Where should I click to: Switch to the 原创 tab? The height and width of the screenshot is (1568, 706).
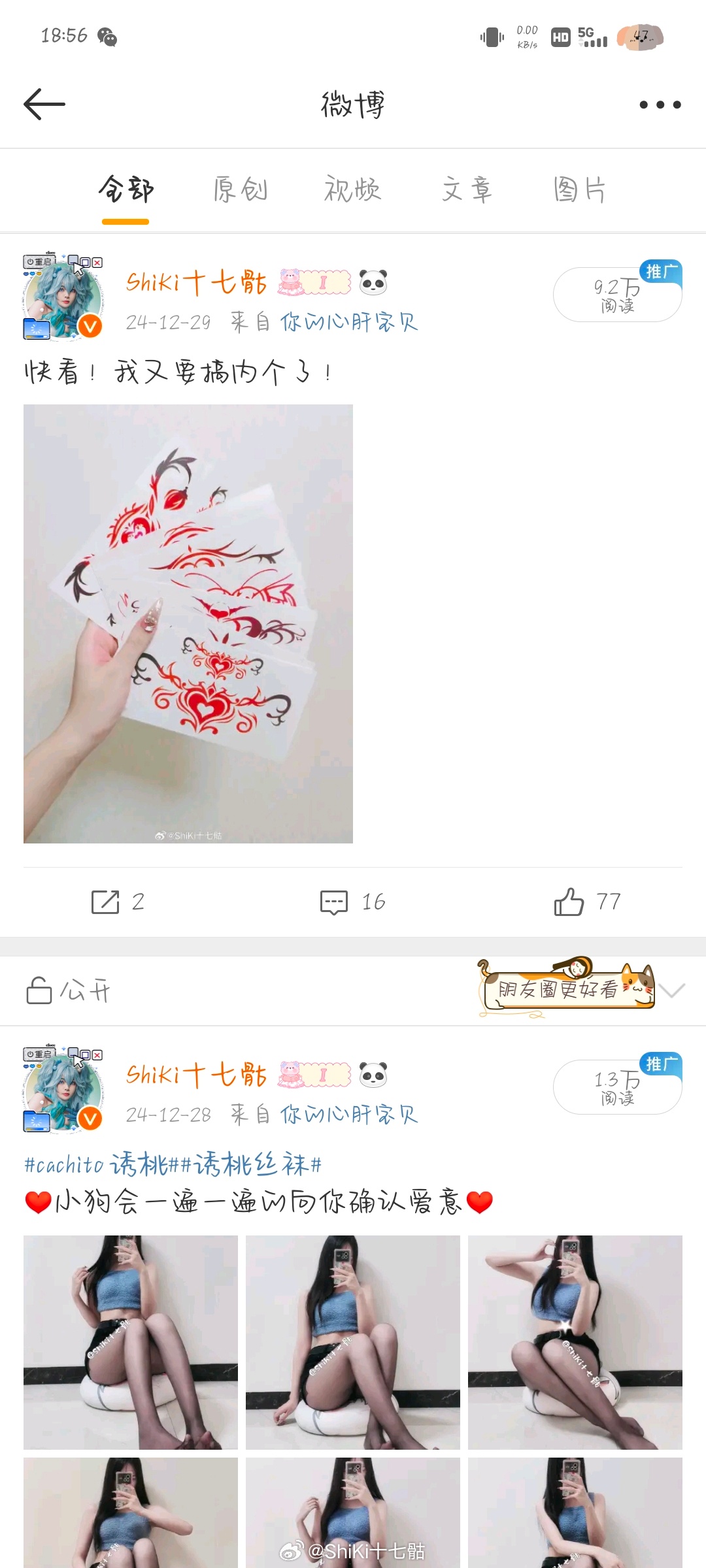tap(240, 190)
